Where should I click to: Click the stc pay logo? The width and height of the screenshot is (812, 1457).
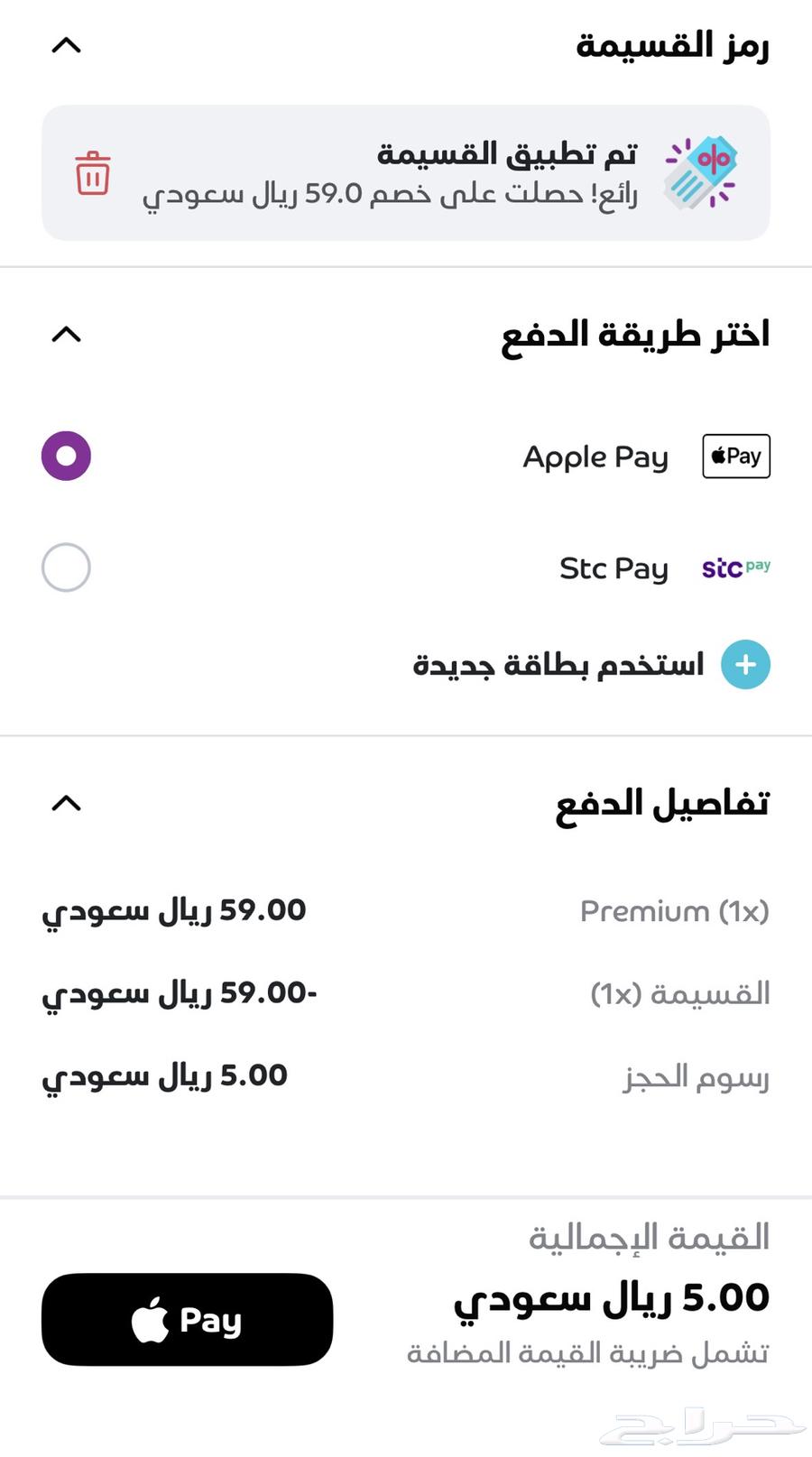[x=736, y=567]
